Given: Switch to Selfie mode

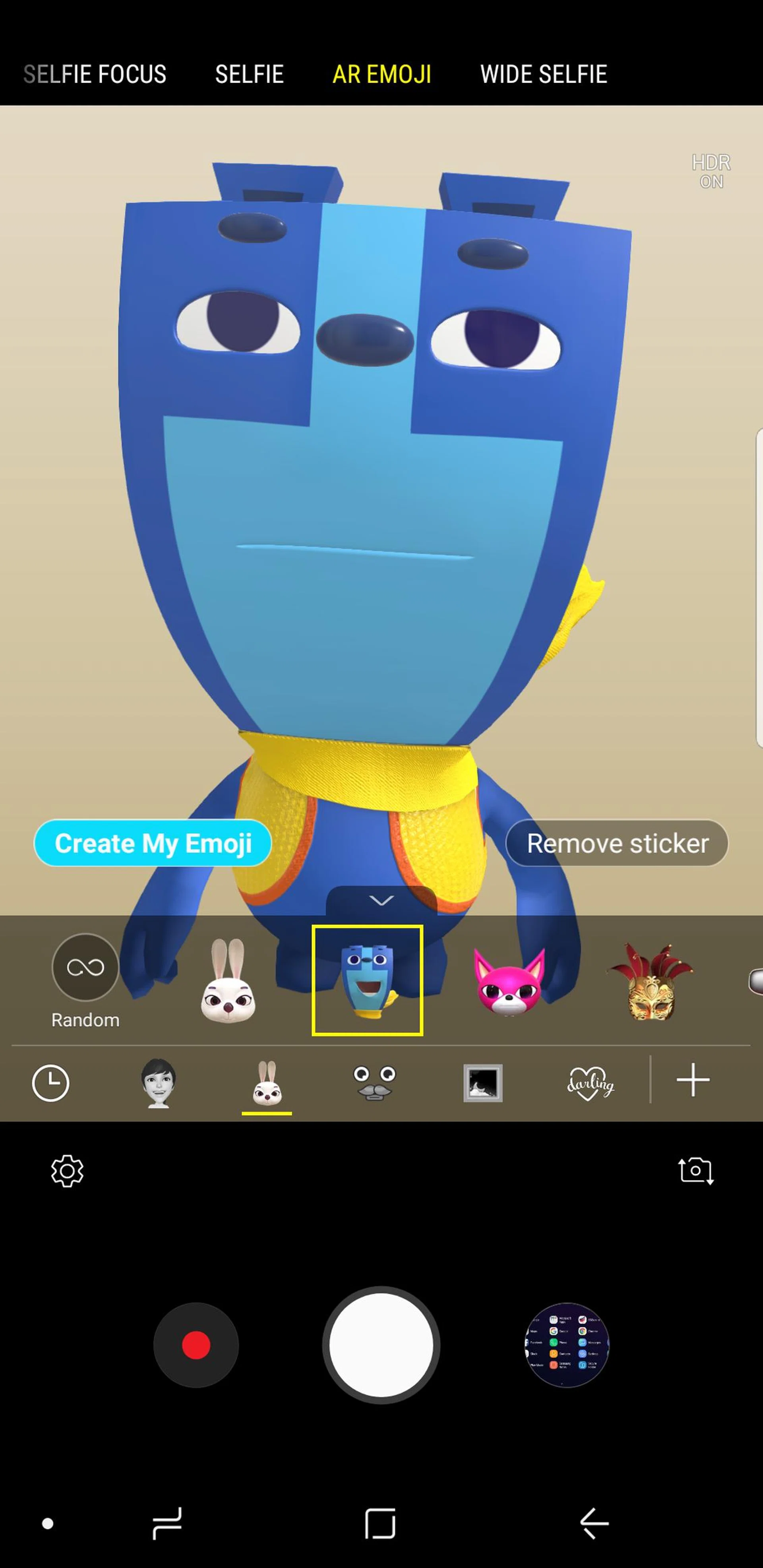Looking at the screenshot, I should tap(249, 74).
